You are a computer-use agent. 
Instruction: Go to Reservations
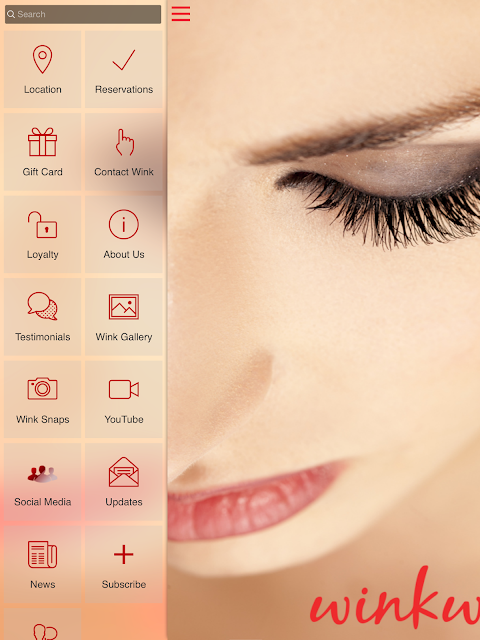point(124,69)
